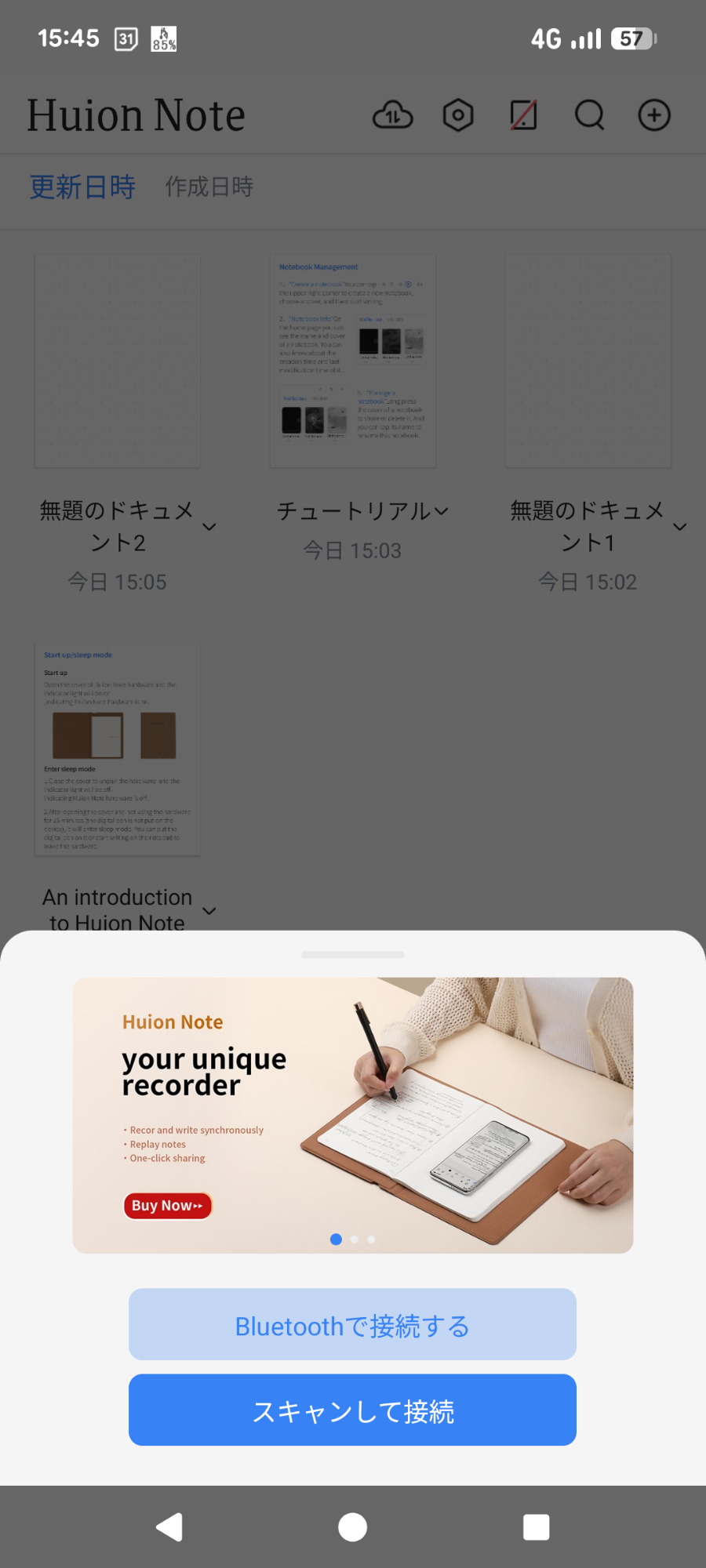This screenshot has width=706, height=1568.
Task: Open the cloud sync icon
Action: pos(392,115)
